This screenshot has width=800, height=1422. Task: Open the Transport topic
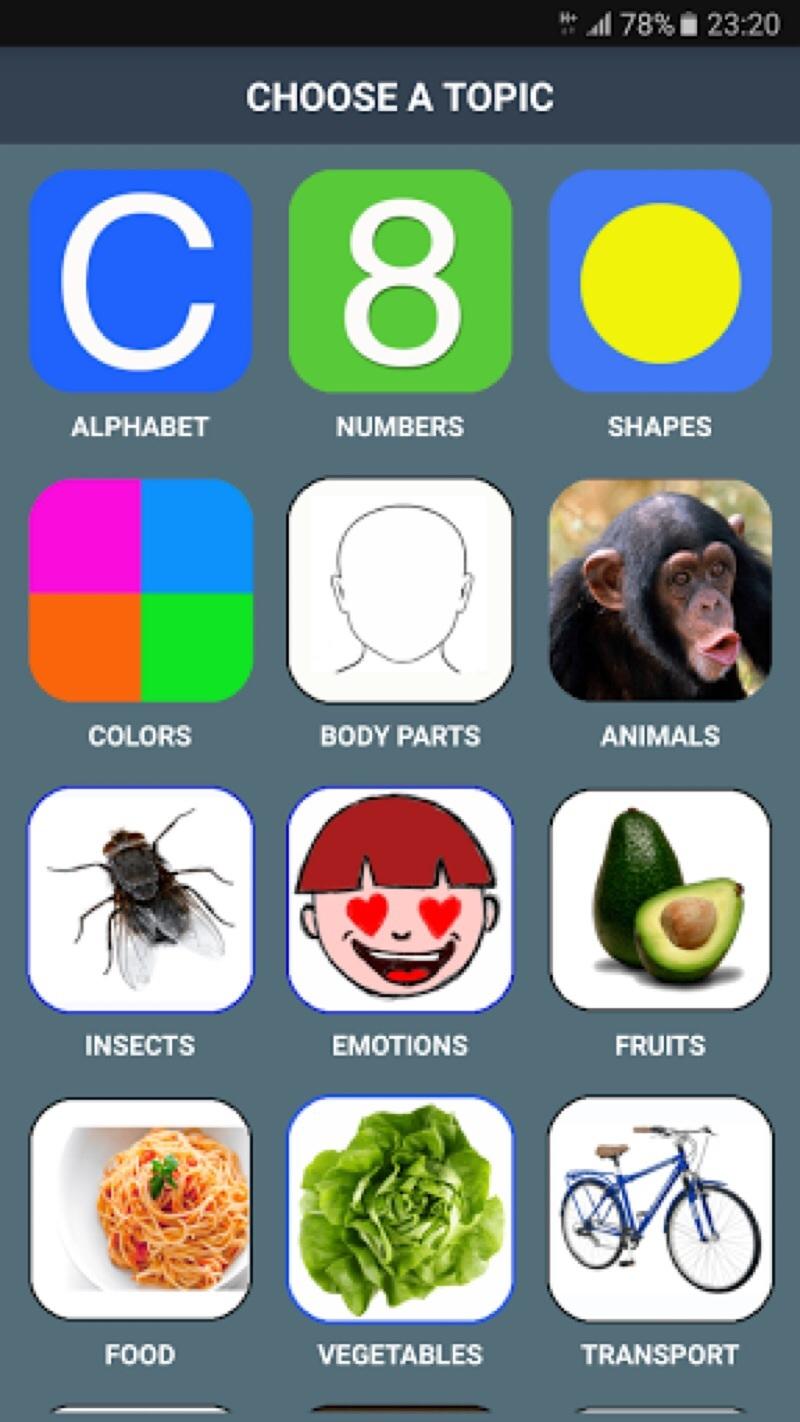660,1208
